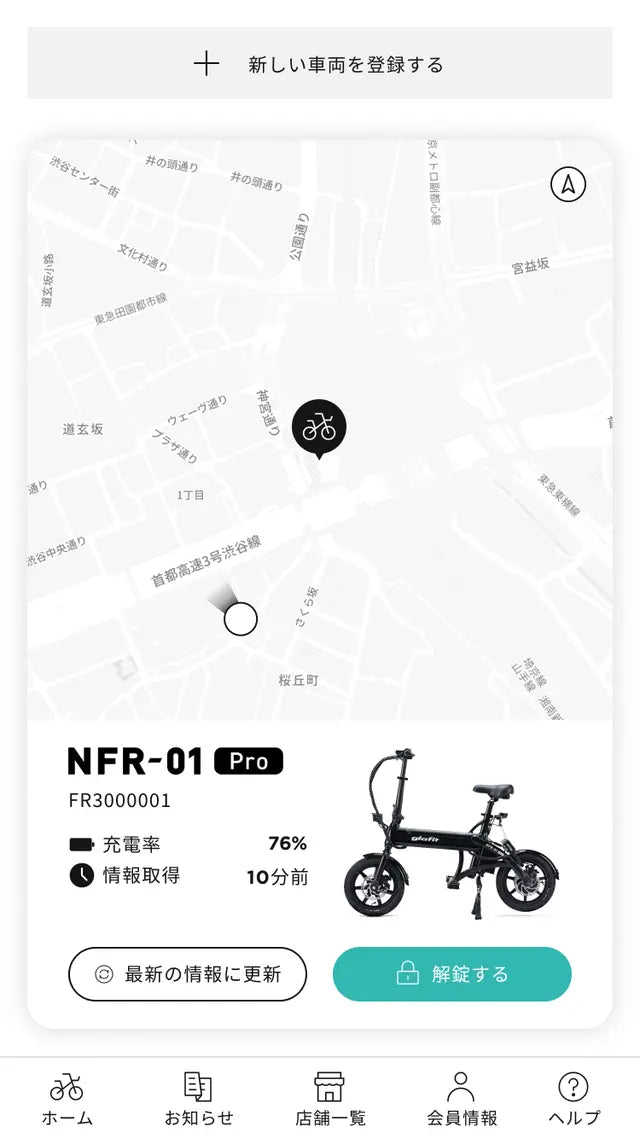Viewport: 640px width, 1138px height.
Task: Tap the compass icon on the map
Action: [568, 184]
